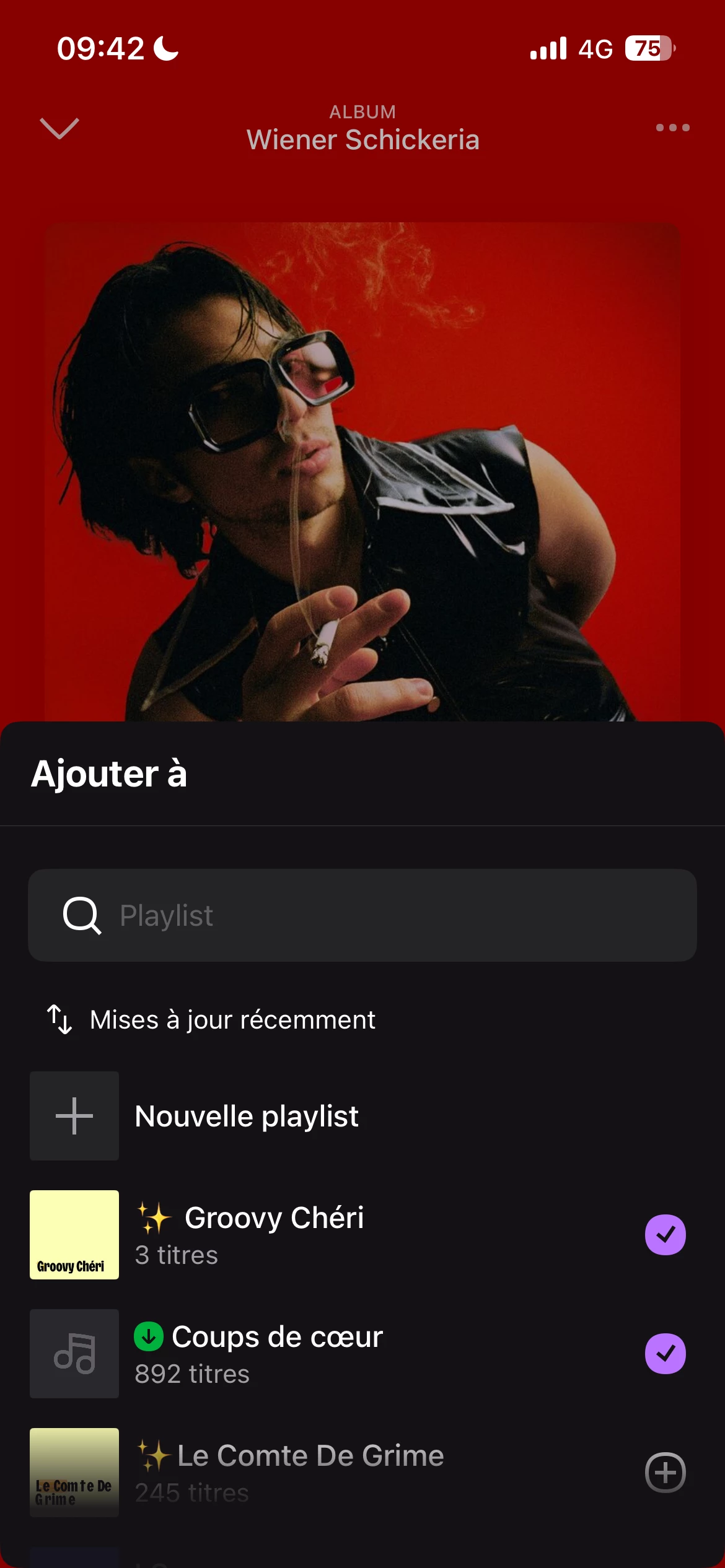The width and height of the screenshot is (725, 1568).
Task: Add to Le Comte De Grime playlist
Action: coord(665,1473)
